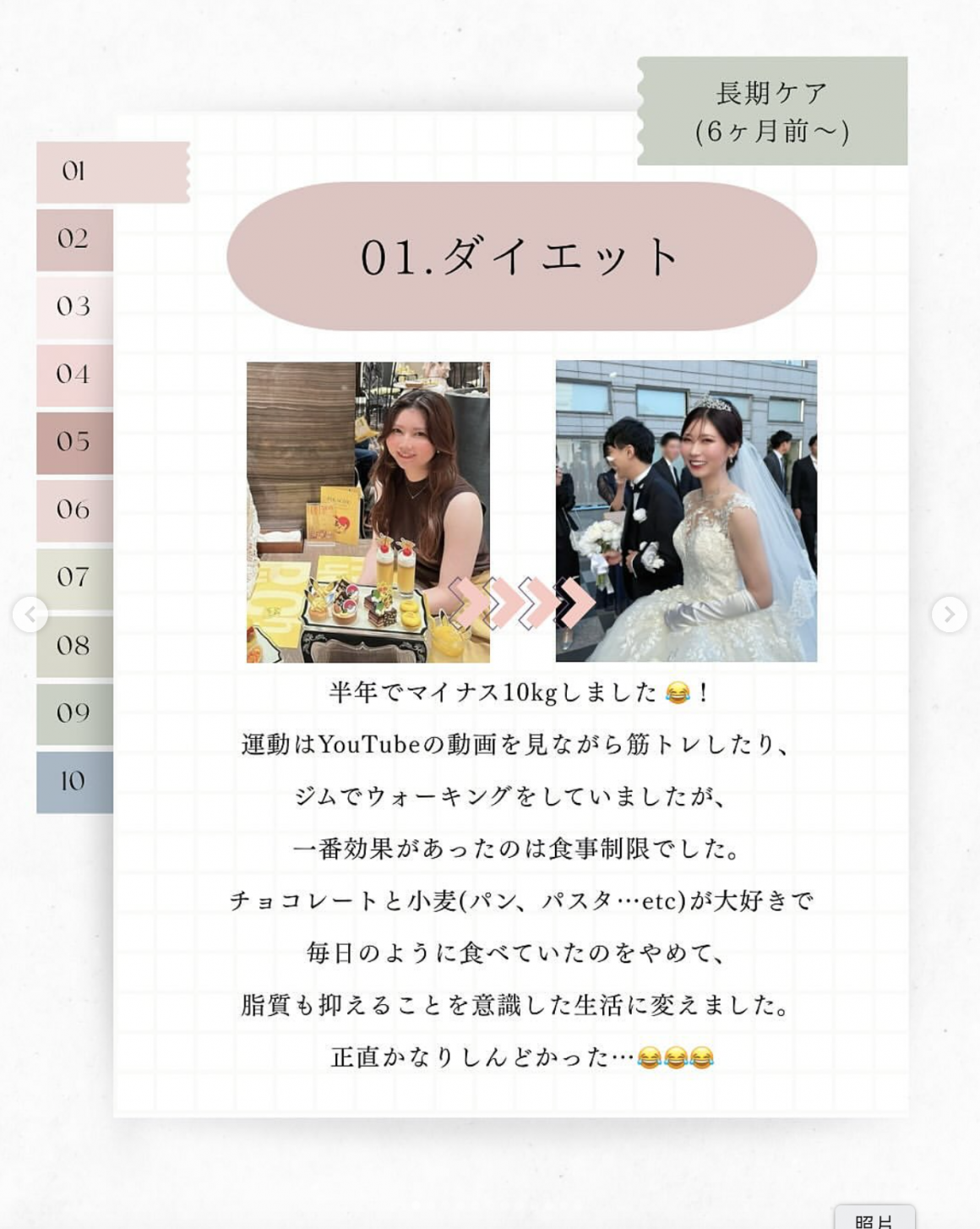This screenshot has height=1229, width=980.
Task: Tap the 照片 button
Action: (x=874, y=1219)
